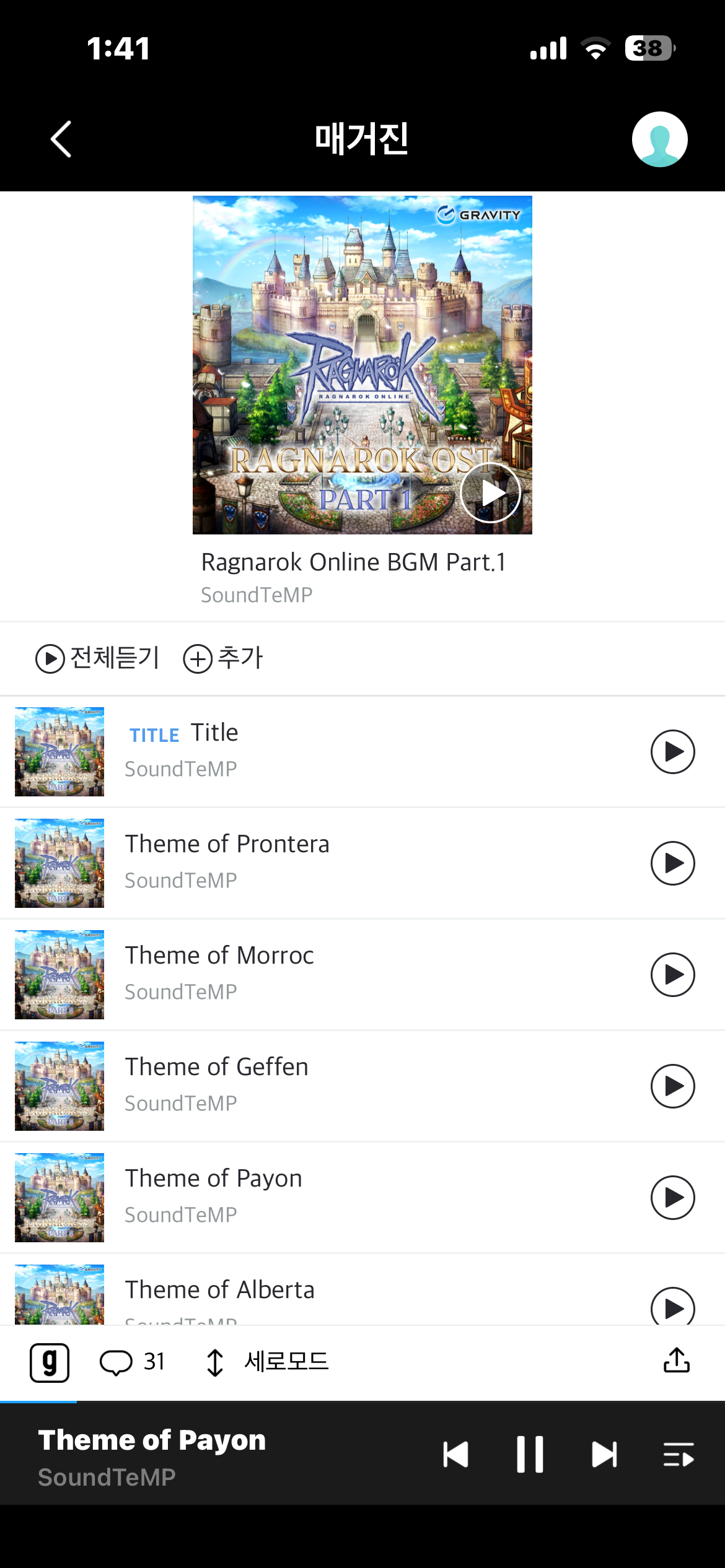Skip to the next track
Viewport: 725px width, 1568px height.
604,1455
